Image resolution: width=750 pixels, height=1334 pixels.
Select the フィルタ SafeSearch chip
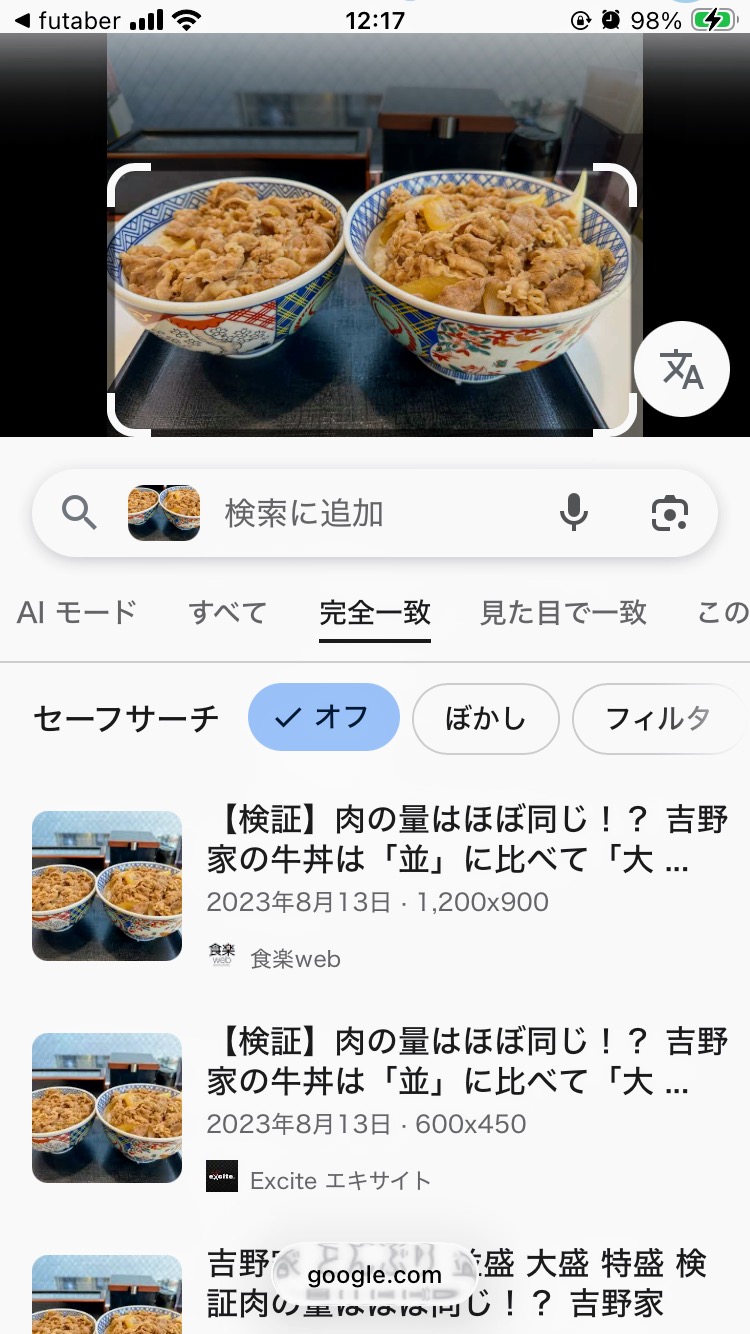[x=659, y=718]
